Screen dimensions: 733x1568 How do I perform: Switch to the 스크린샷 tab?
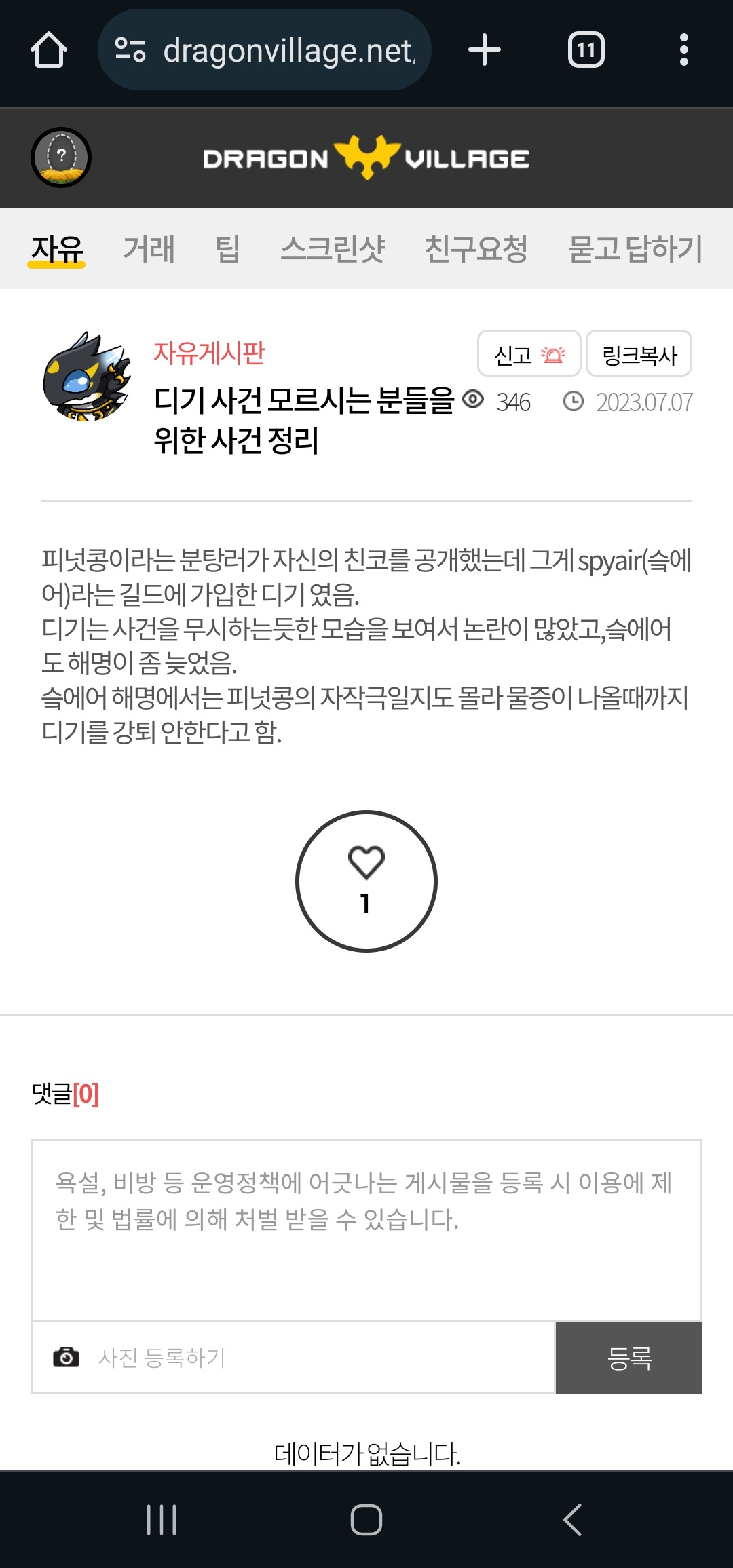point(333,249)
